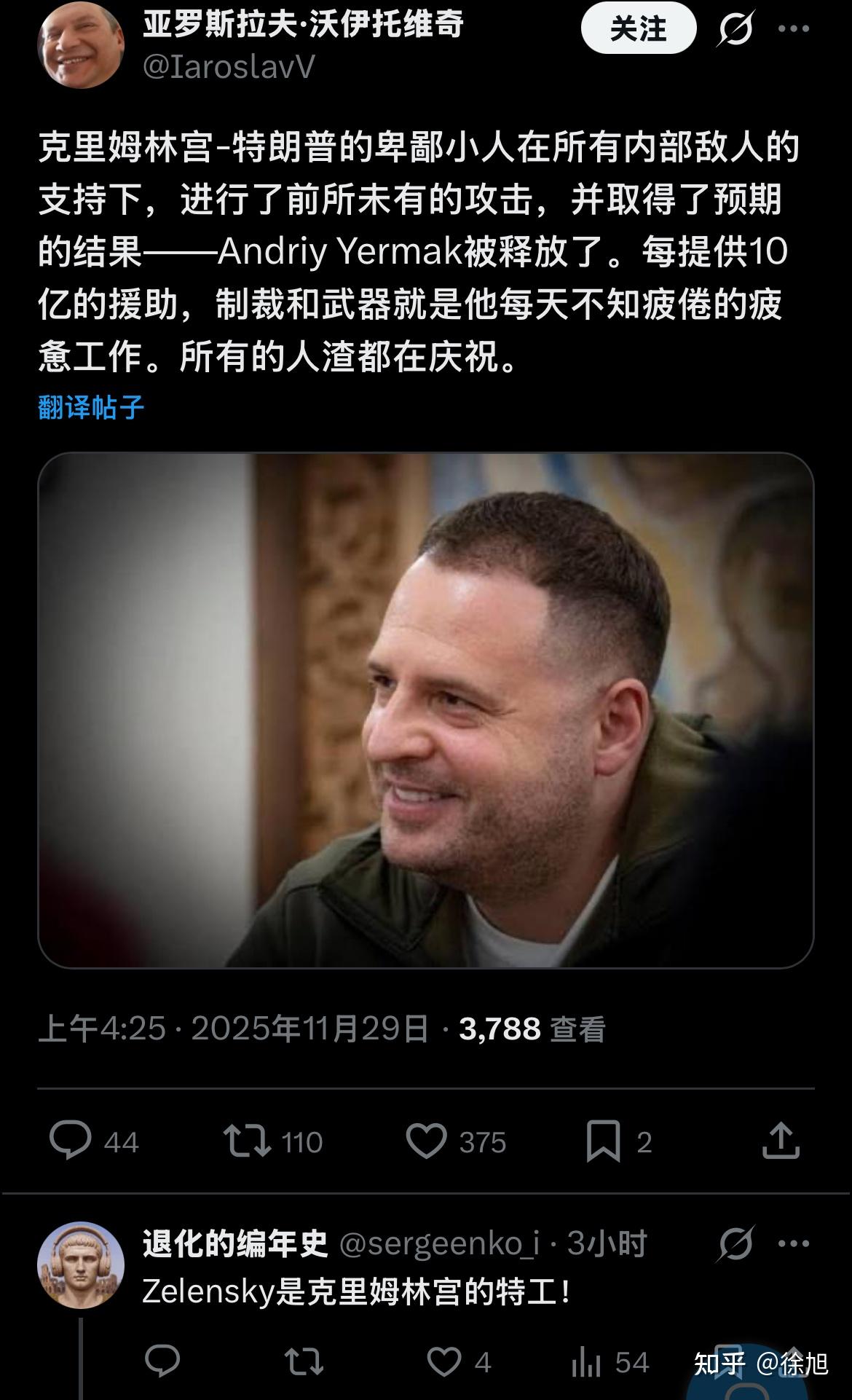852x1400 pixels.
Task: Tap 翻译帖子 to translate the post
Action: 91,407
